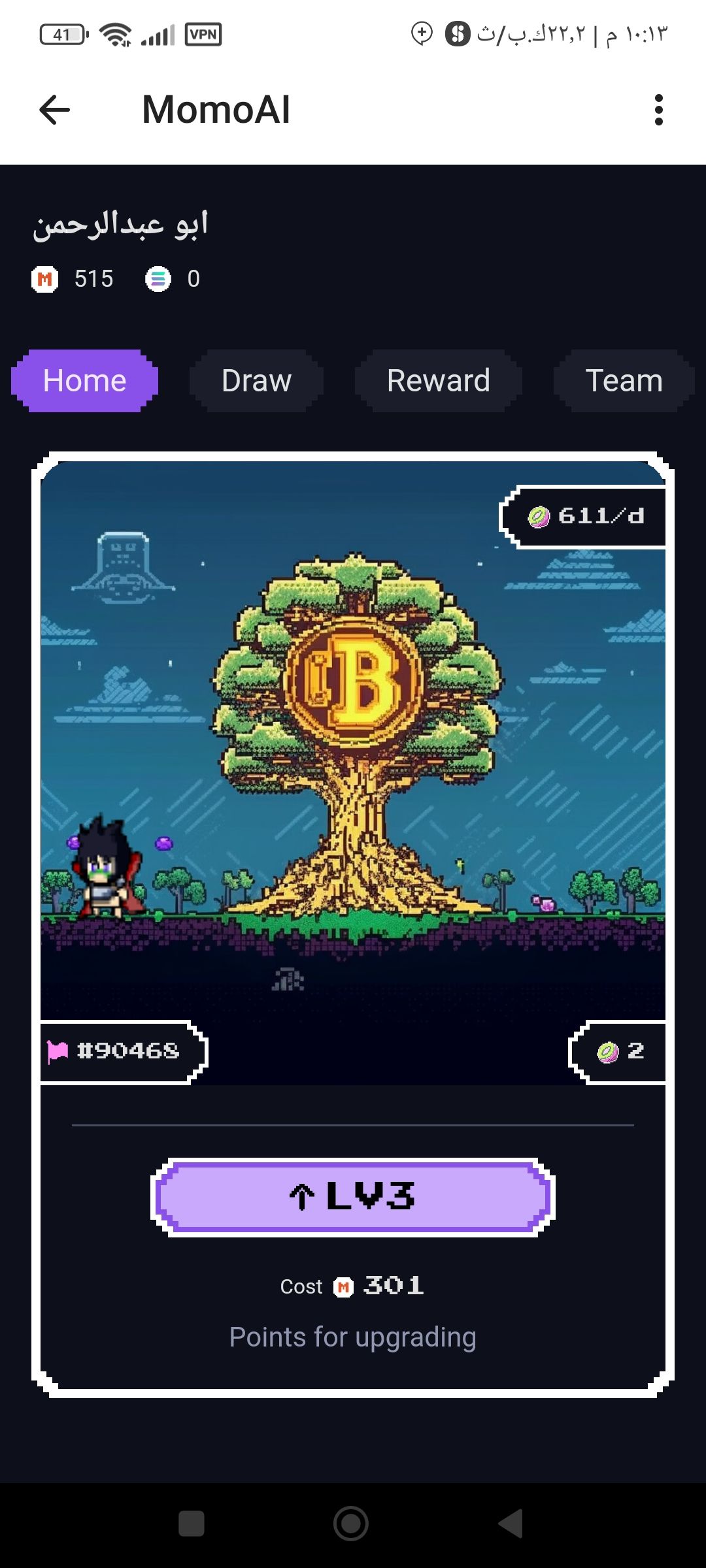
Task: Switch to the Team tab
Action: point(624,381)
